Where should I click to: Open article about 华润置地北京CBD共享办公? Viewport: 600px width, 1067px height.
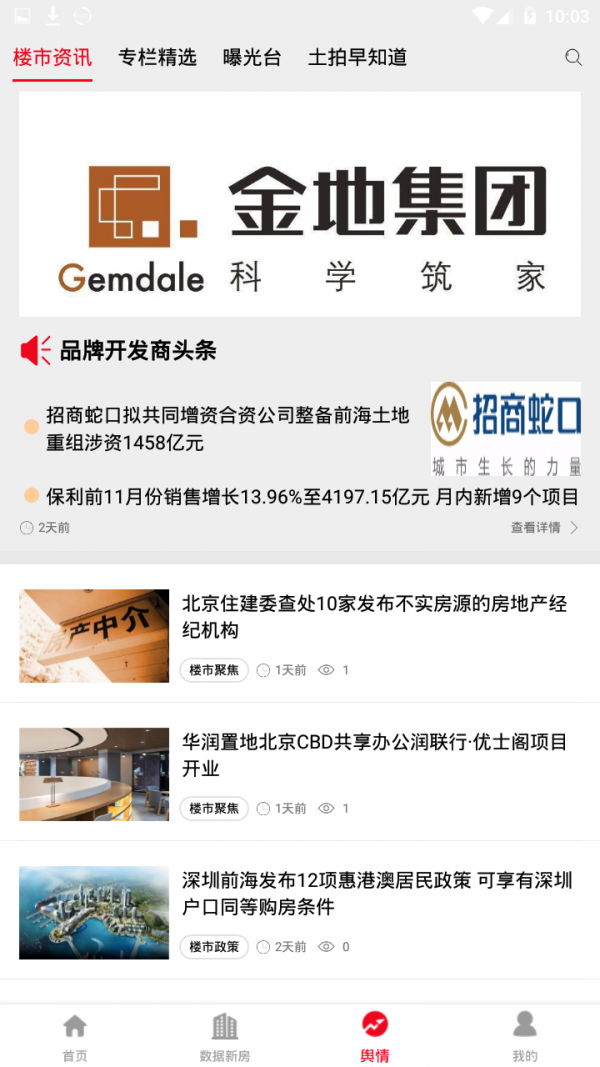374,755
